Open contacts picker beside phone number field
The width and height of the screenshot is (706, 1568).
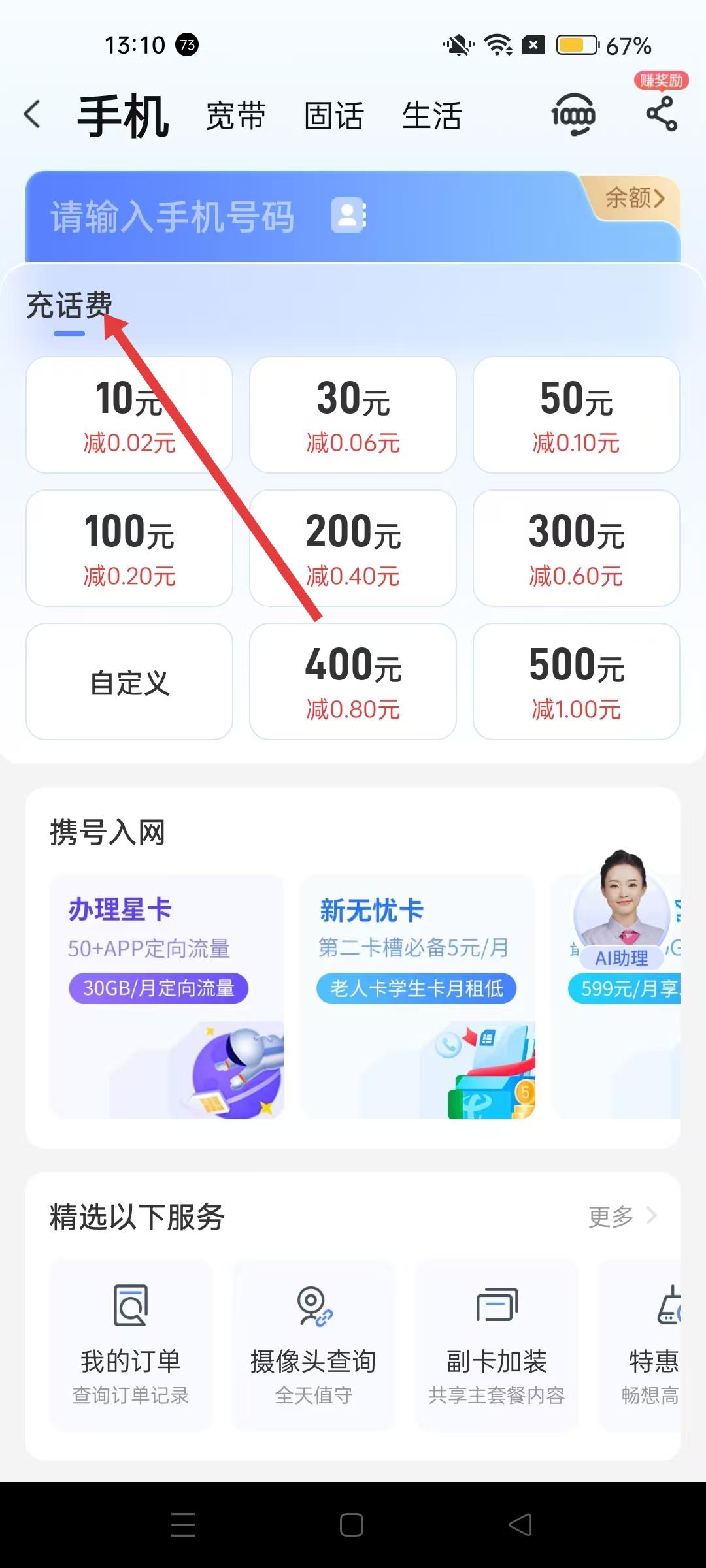[x=348, y=215]
